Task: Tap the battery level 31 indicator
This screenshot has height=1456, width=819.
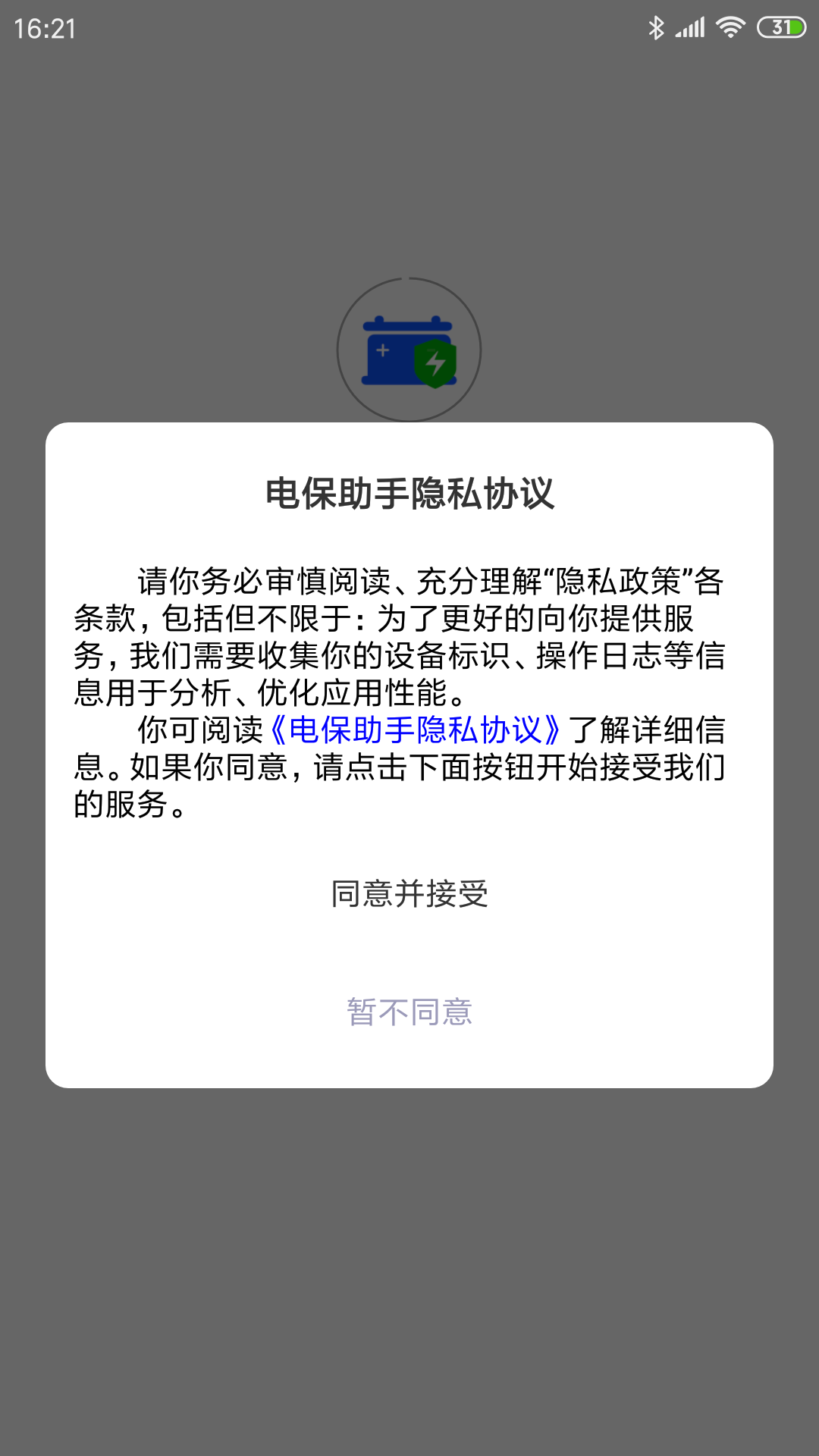Action: pos(781,25)
